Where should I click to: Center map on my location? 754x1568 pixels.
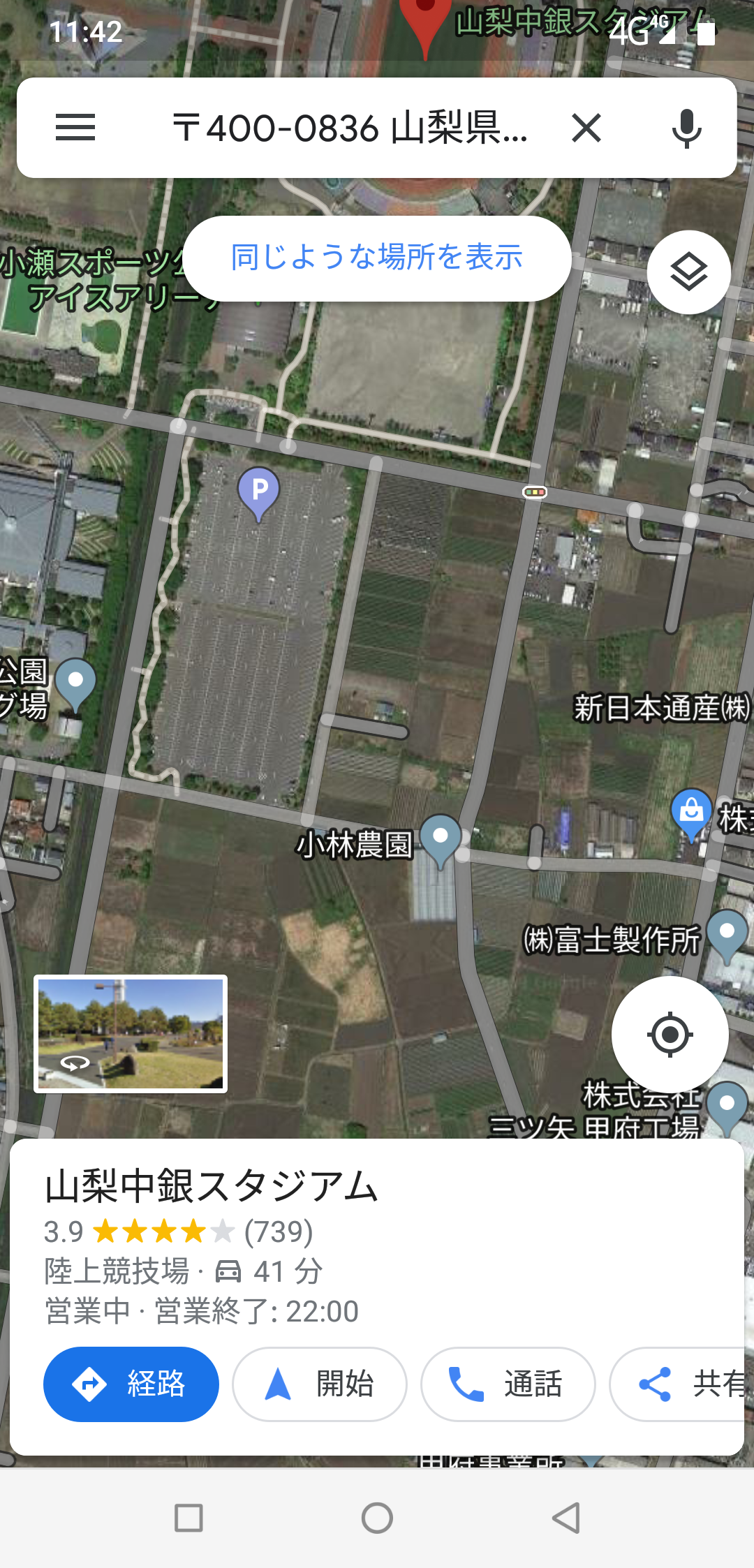(x=670, y=1035)
